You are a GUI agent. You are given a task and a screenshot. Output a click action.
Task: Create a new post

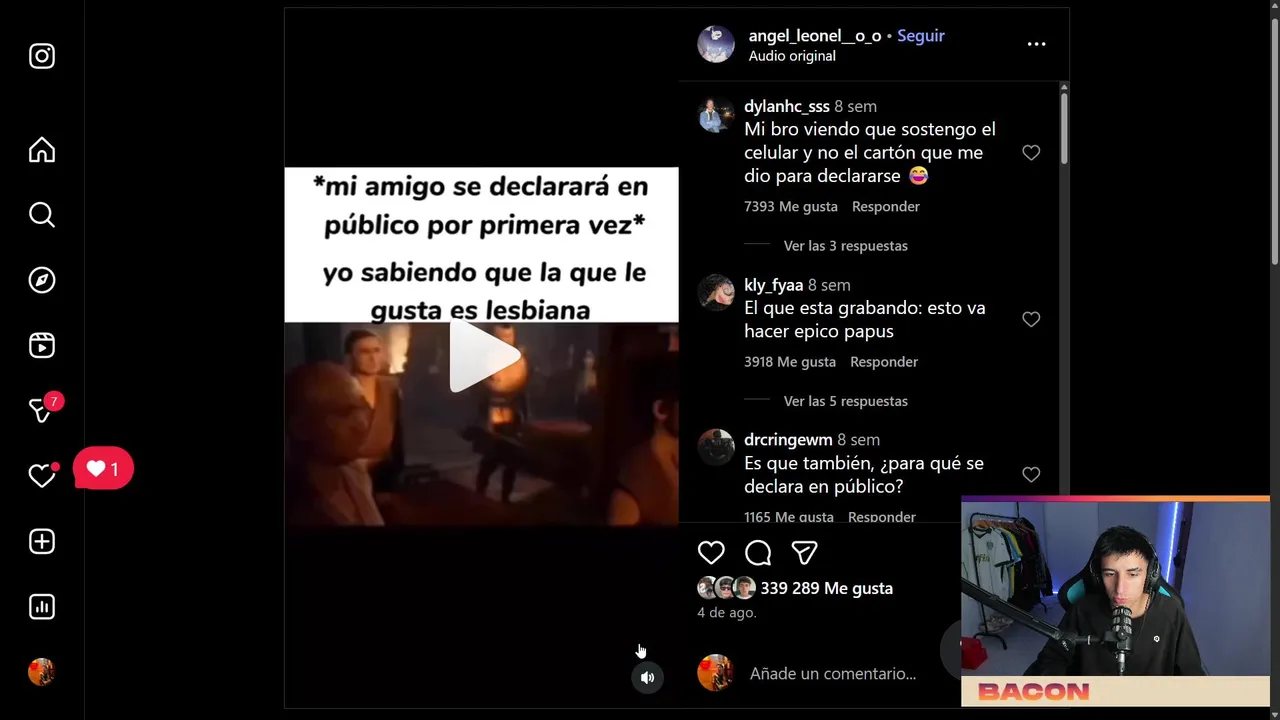[x=42, y=541]
